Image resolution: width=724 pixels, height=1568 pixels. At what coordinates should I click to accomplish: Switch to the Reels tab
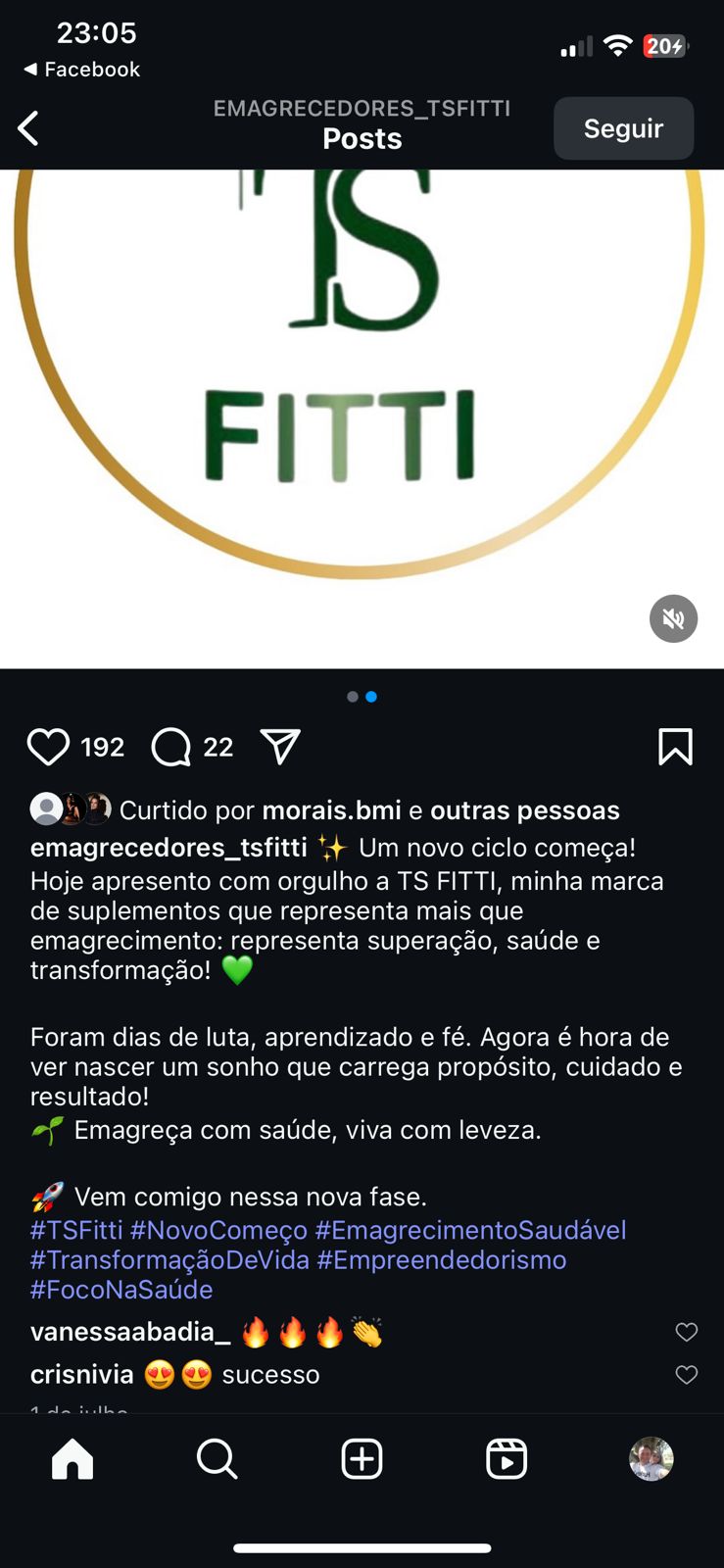507,1459
